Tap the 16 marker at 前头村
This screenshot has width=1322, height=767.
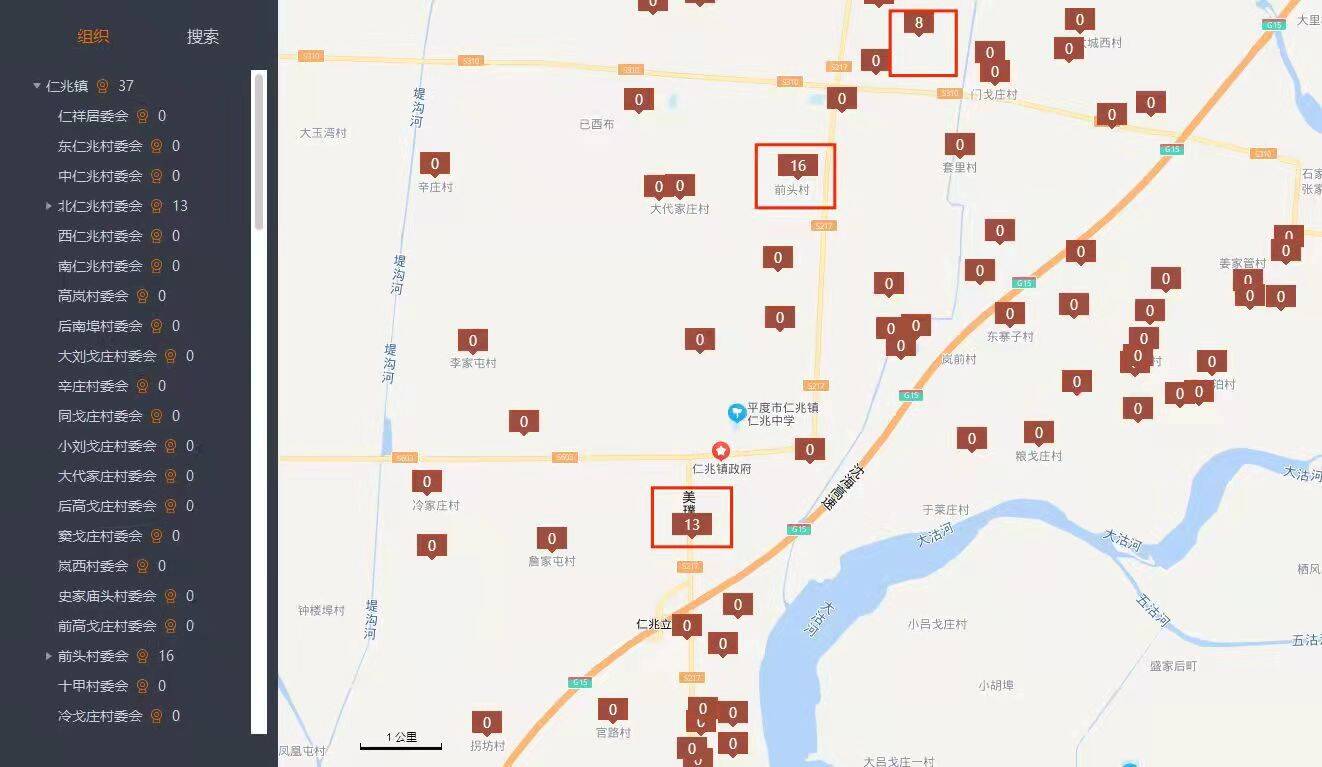[x=797, y=167]
